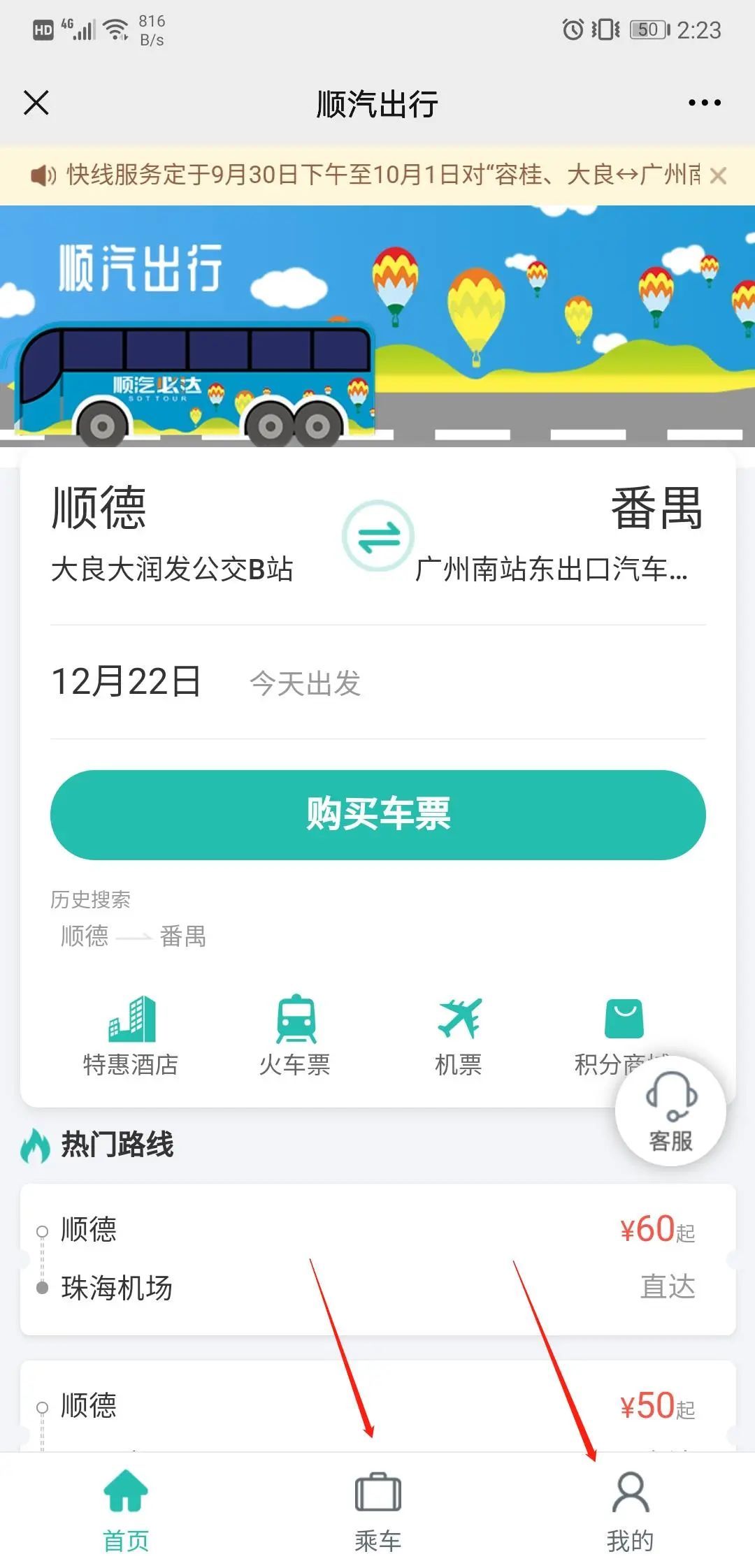This screenshot has width=755, height=1568.
Task: Pick a different date than 12月22日
Action: (x=127, y=681)
